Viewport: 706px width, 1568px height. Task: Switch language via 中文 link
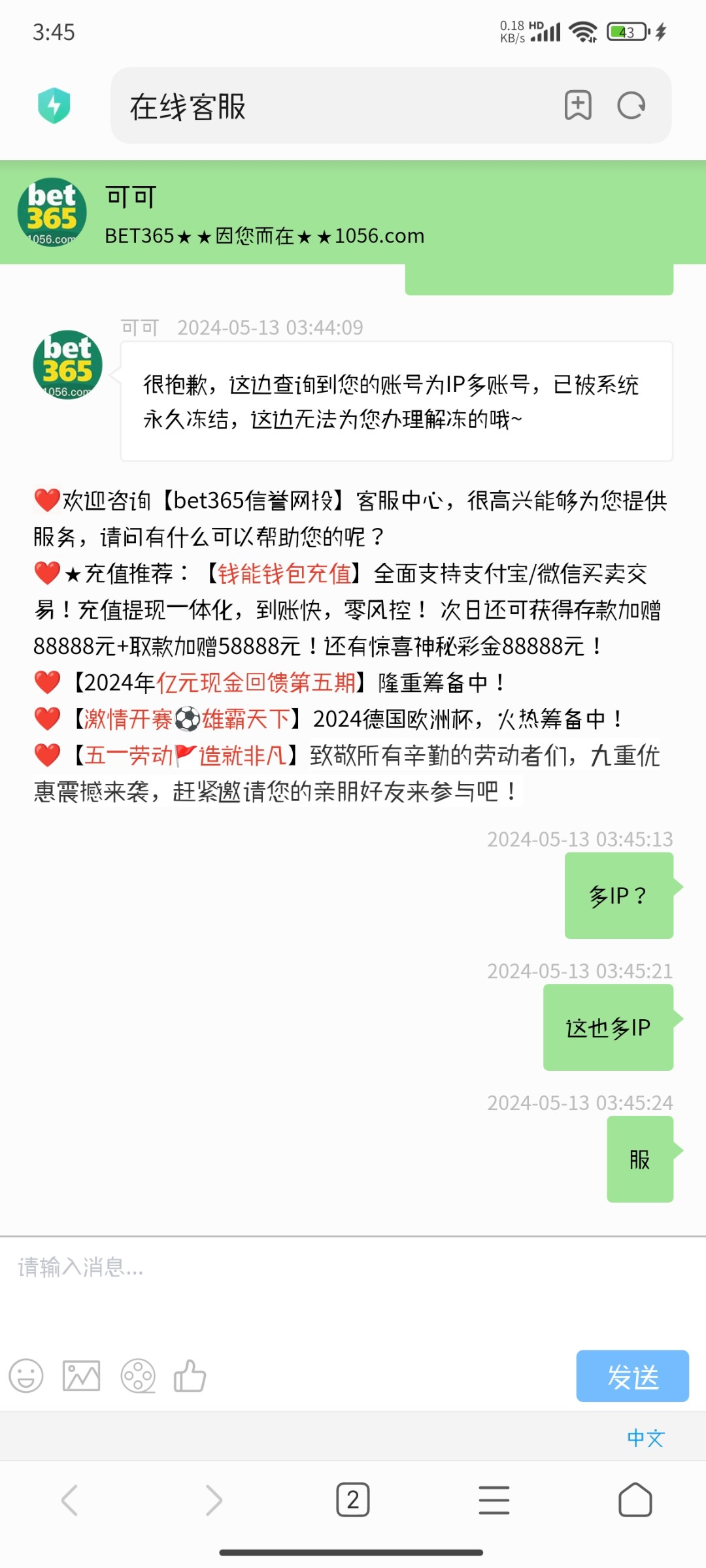coord(646,1437)
